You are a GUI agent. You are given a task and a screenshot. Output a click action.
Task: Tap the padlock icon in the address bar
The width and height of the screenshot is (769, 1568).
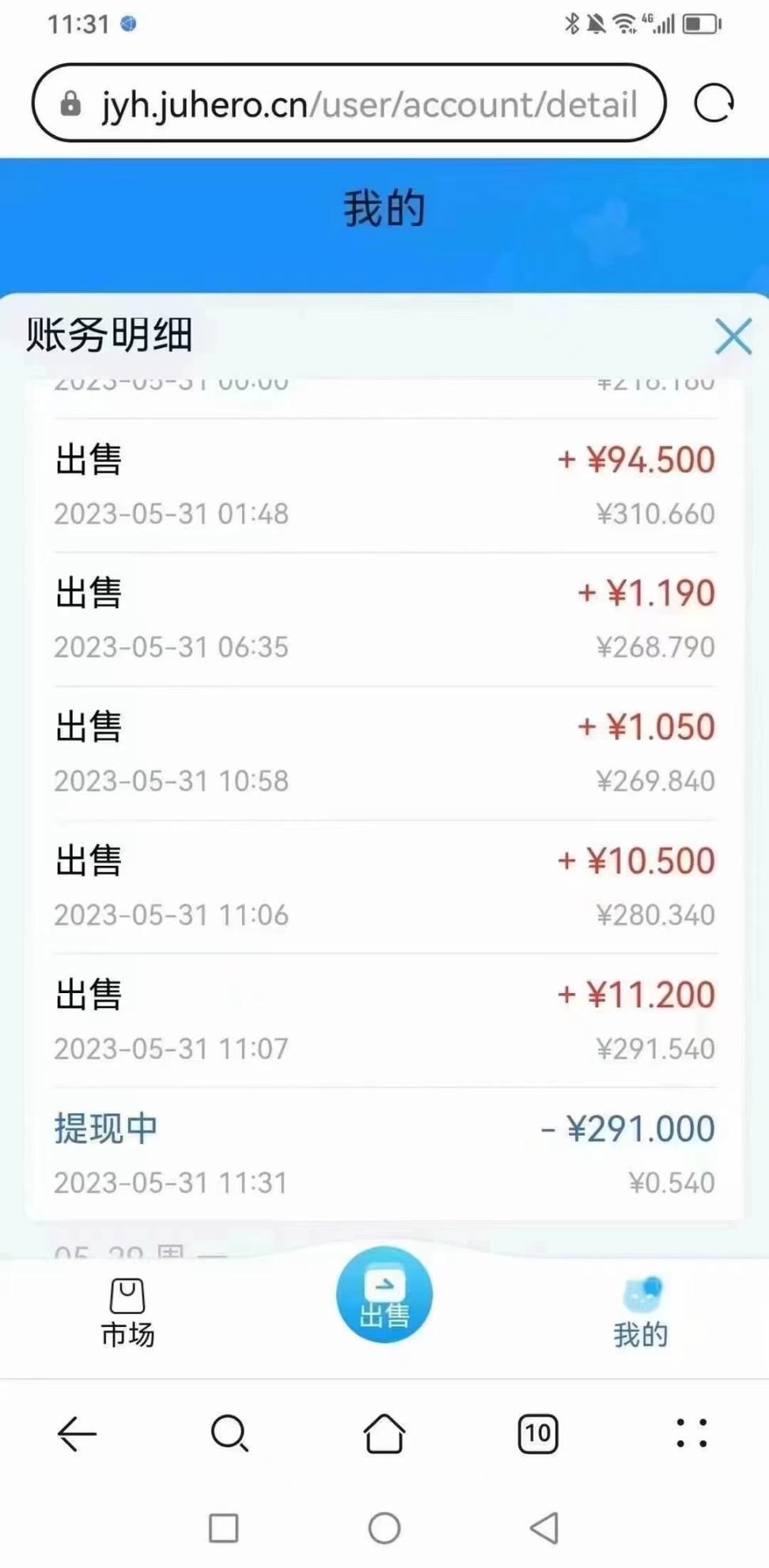71,104
